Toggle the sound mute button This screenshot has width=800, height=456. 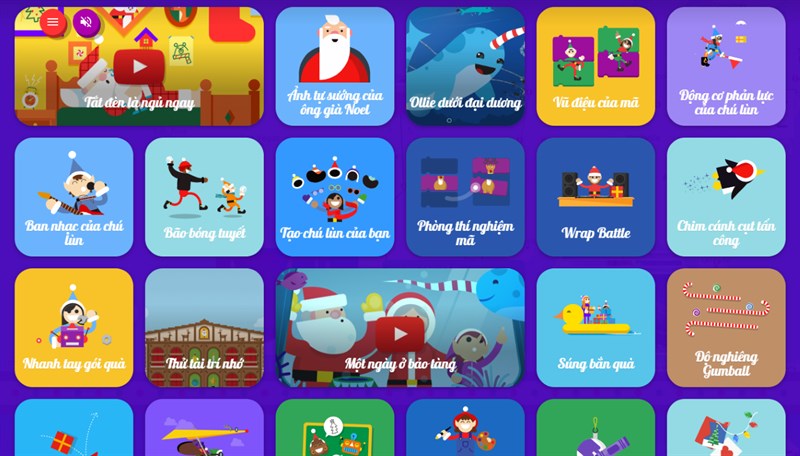[x=86, y=21]
